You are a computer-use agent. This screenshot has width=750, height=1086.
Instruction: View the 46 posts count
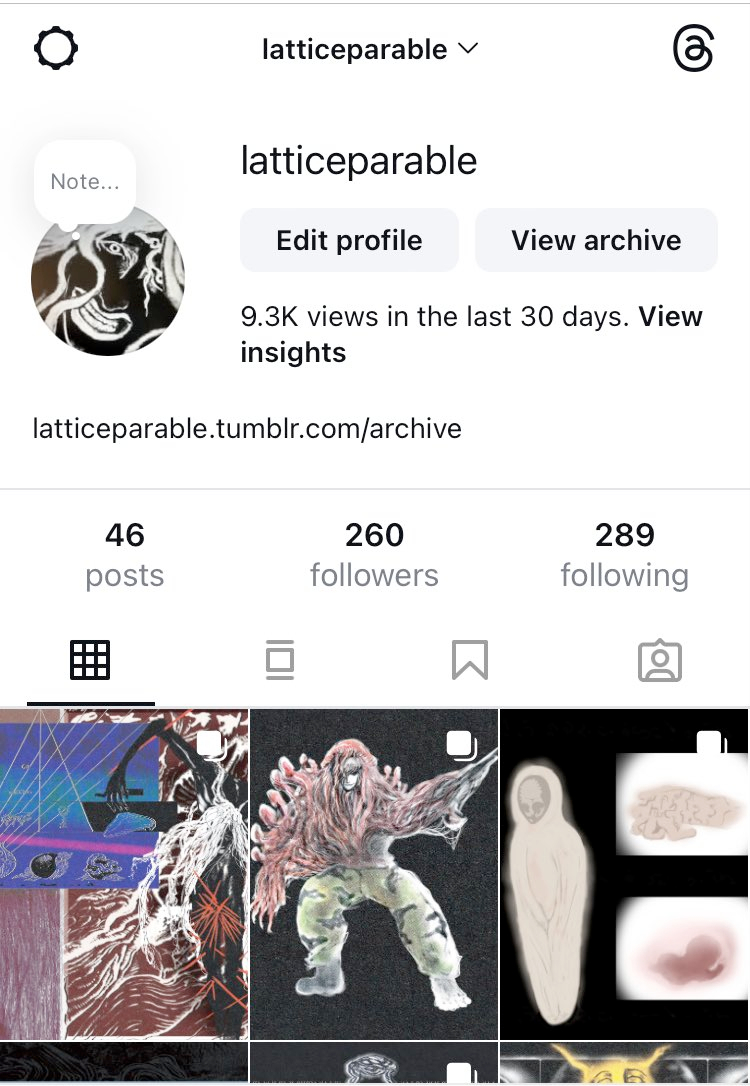(x=124, y=553)
